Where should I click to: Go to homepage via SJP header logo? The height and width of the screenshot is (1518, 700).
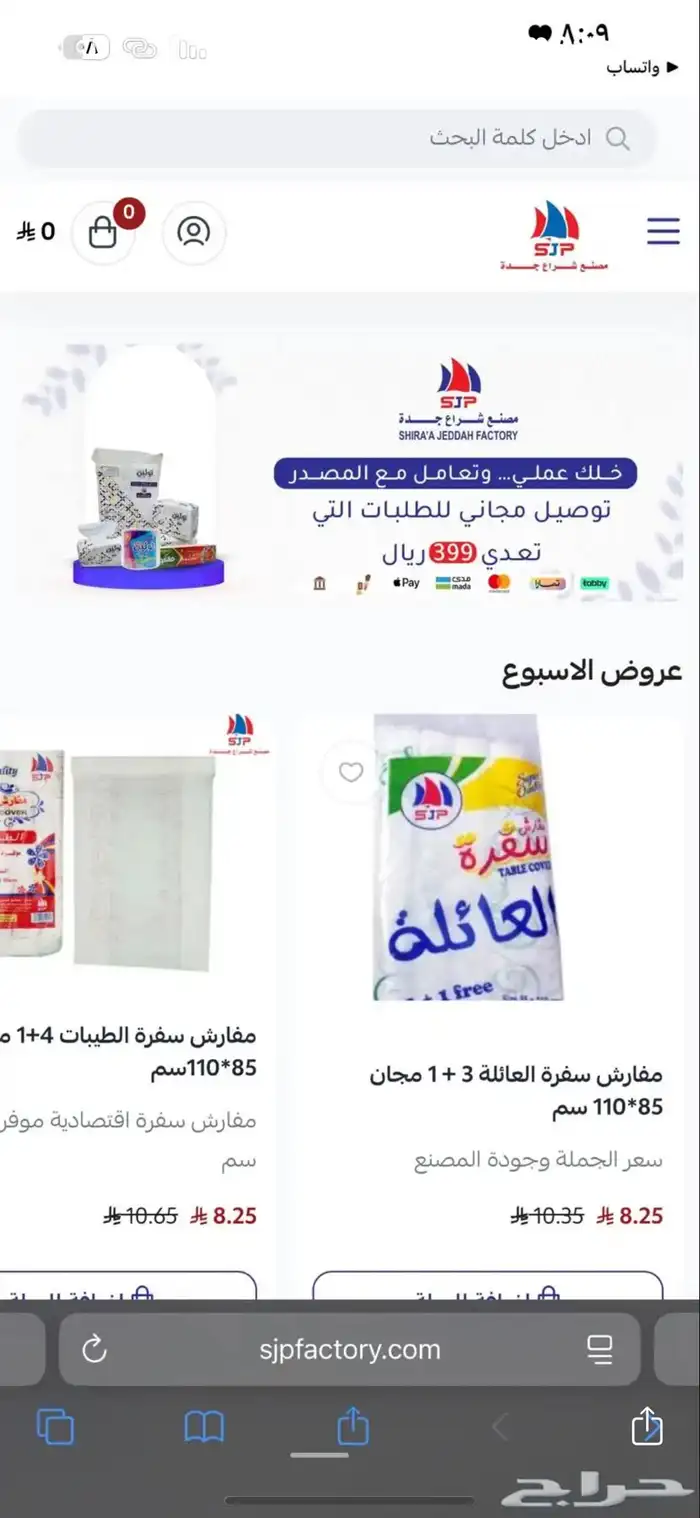(x=555, y=236)
